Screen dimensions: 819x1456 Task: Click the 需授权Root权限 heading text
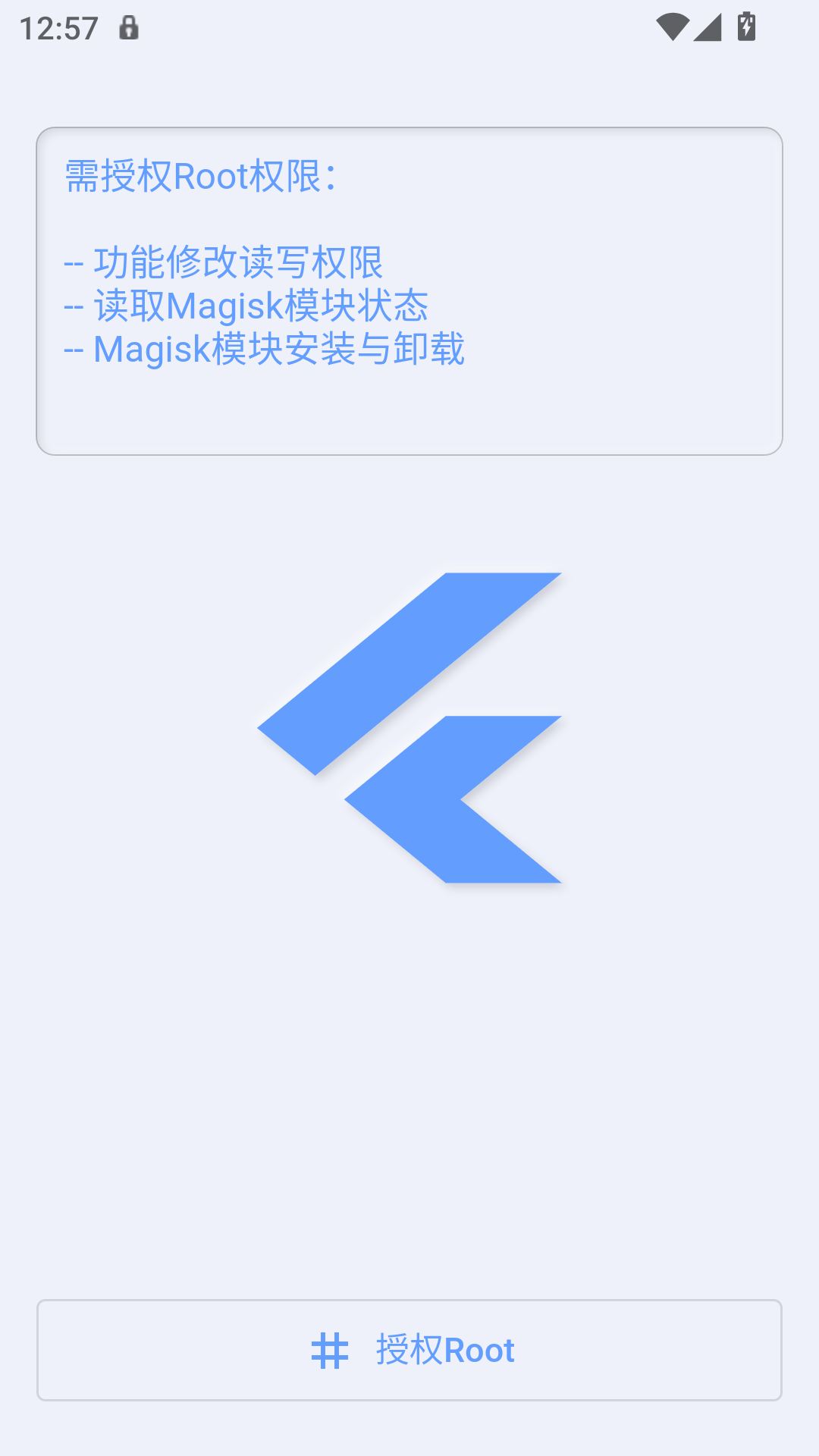[199, 176]
